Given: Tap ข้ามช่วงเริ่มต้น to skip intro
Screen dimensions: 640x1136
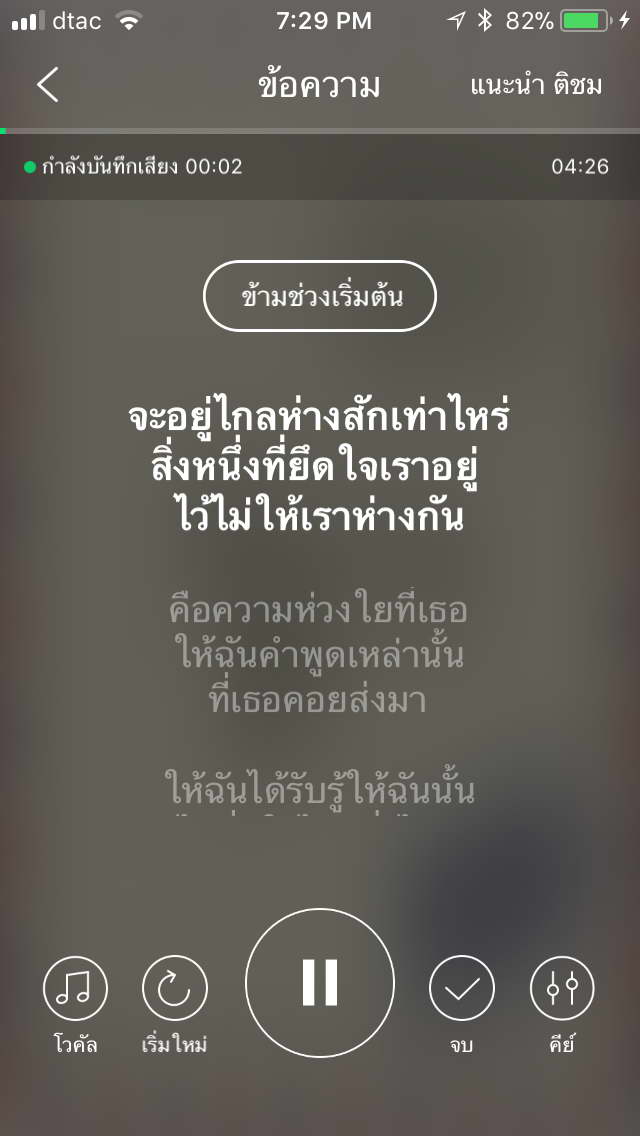Looking at the screenshot, I should click(x=320, y=296).
